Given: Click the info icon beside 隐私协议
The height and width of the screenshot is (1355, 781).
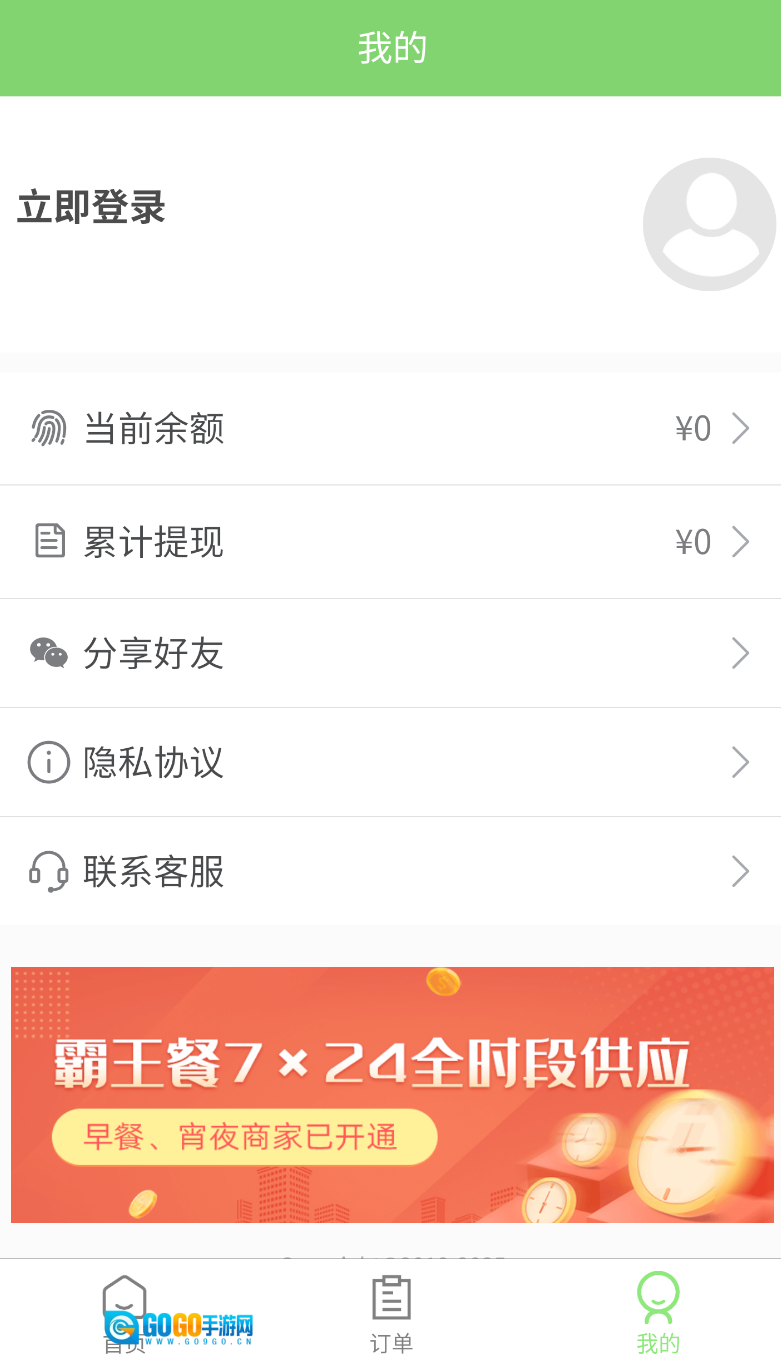Looking at the screenshot, I should [48, 762].
